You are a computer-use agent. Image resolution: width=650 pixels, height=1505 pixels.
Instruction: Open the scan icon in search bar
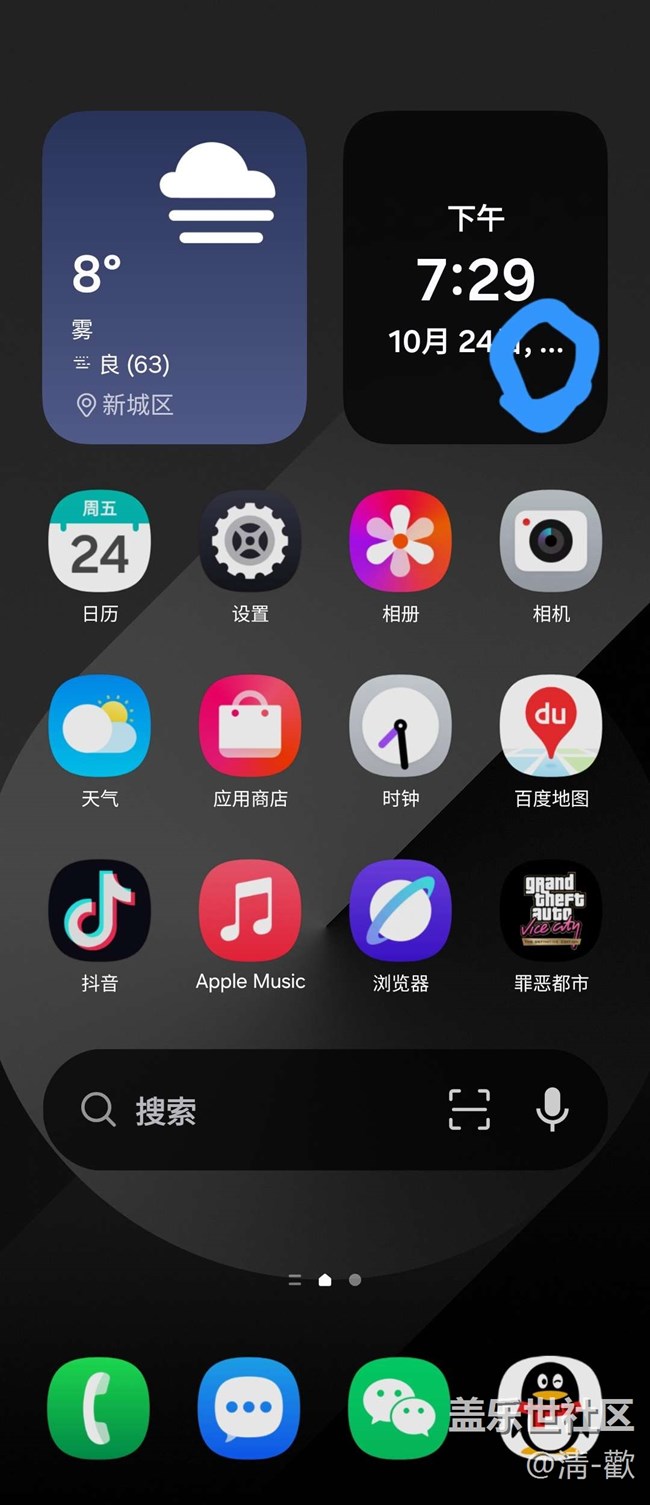[469, 1109]
